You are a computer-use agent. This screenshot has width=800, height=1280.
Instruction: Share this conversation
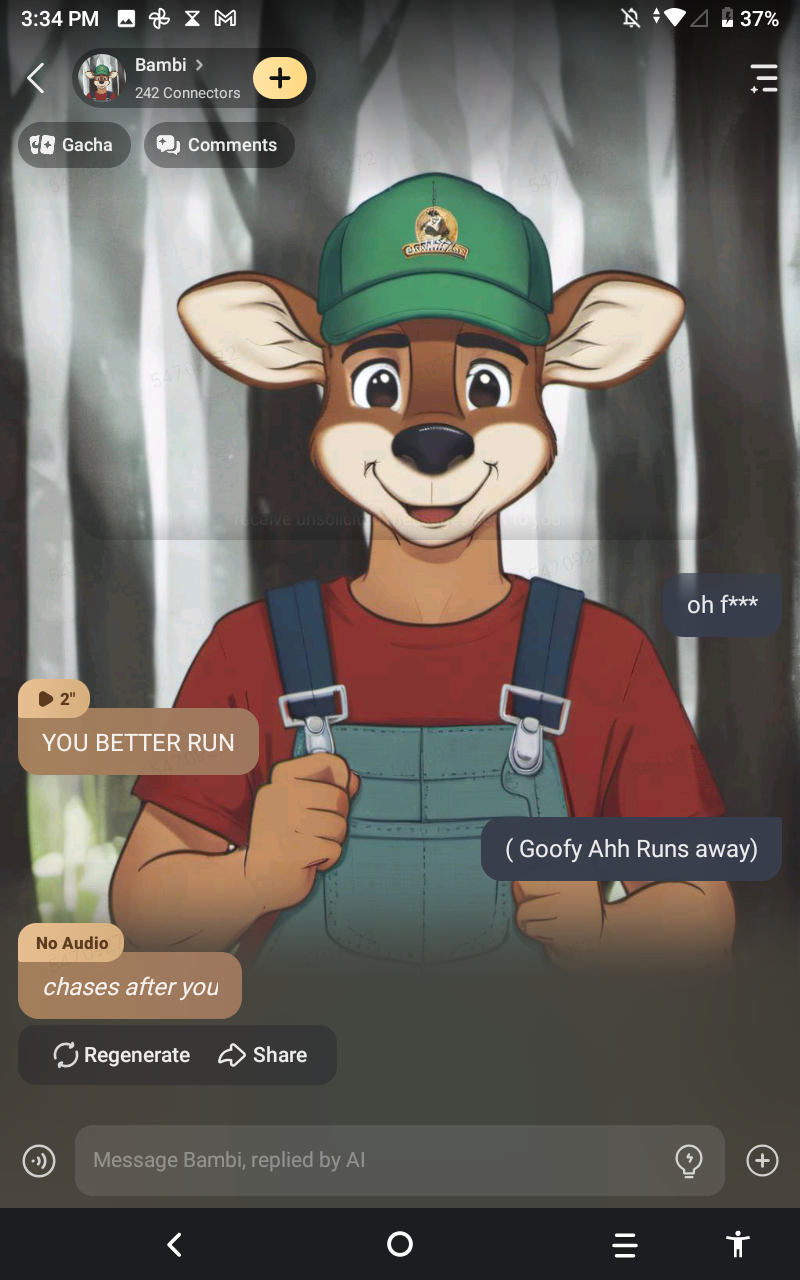[263, 1055]
